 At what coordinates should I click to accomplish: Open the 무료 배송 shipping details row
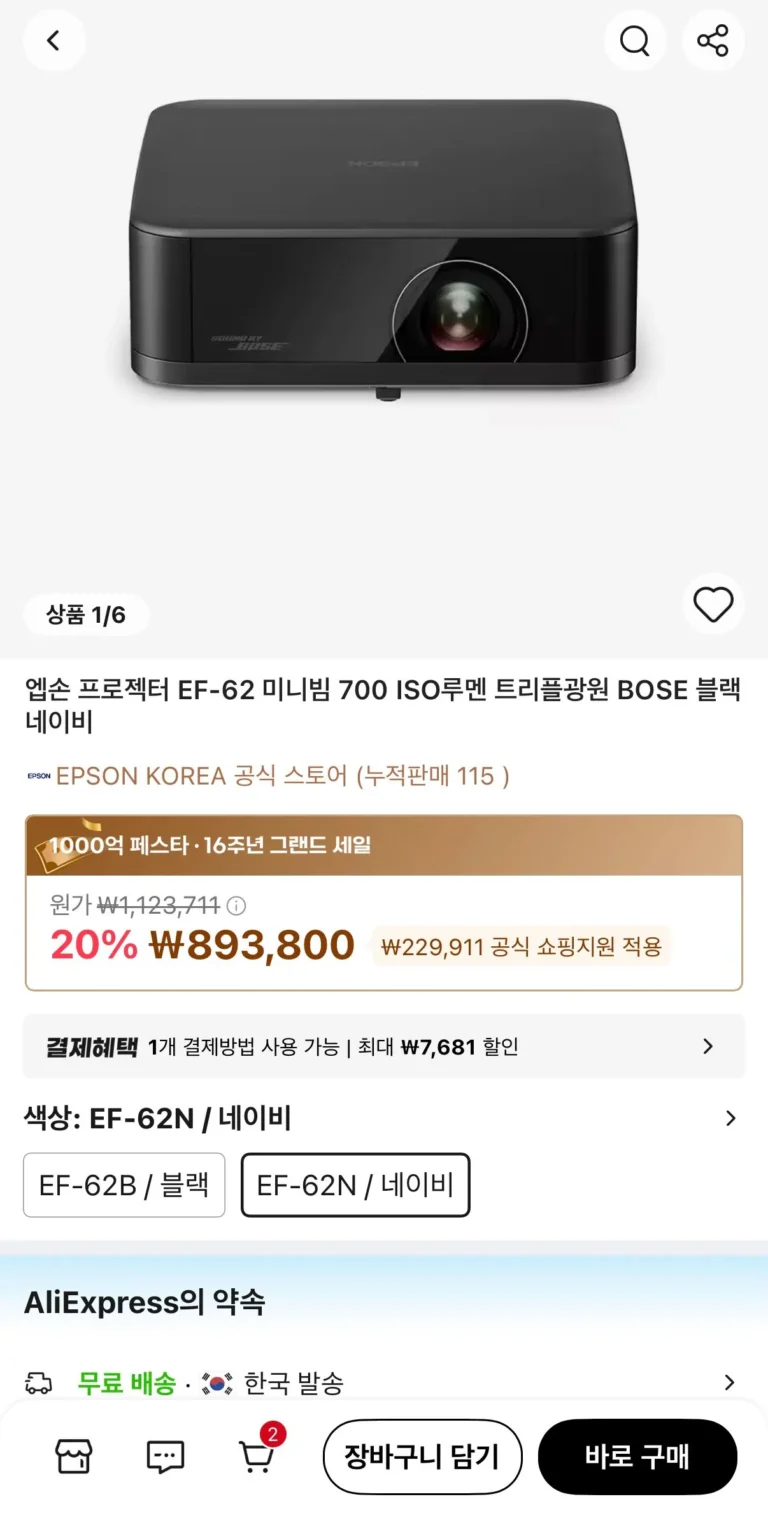point(384,1383)
